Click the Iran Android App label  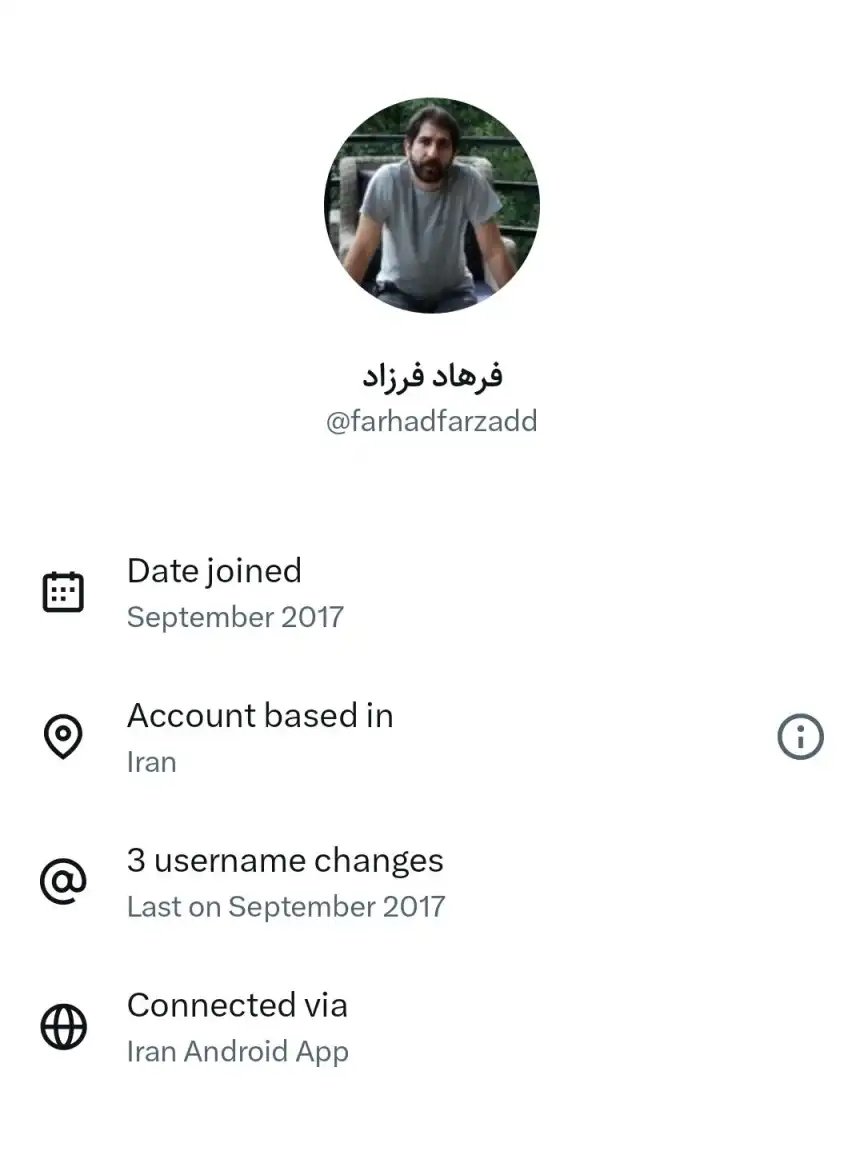[238, 1051]
